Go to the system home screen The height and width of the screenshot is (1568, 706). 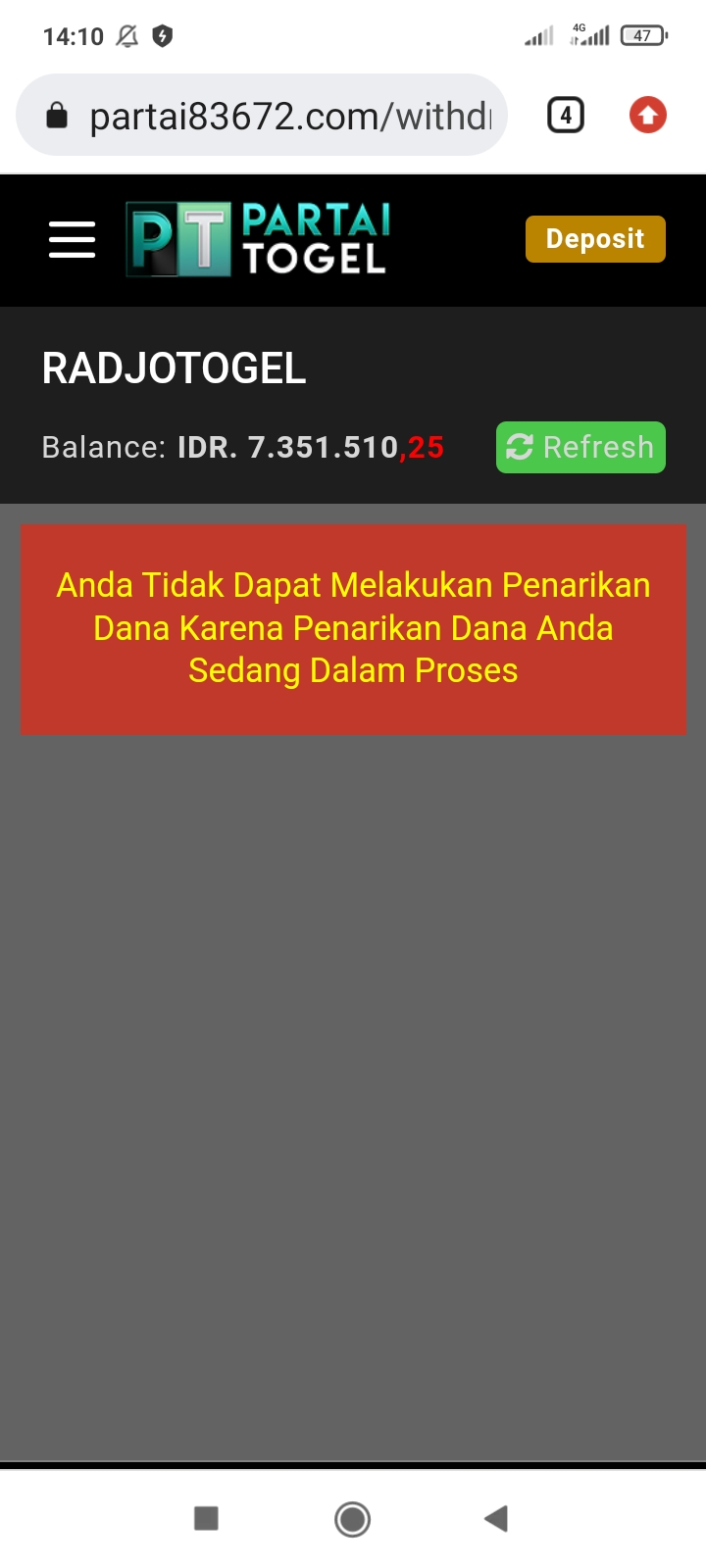[x=352, y=1518]
